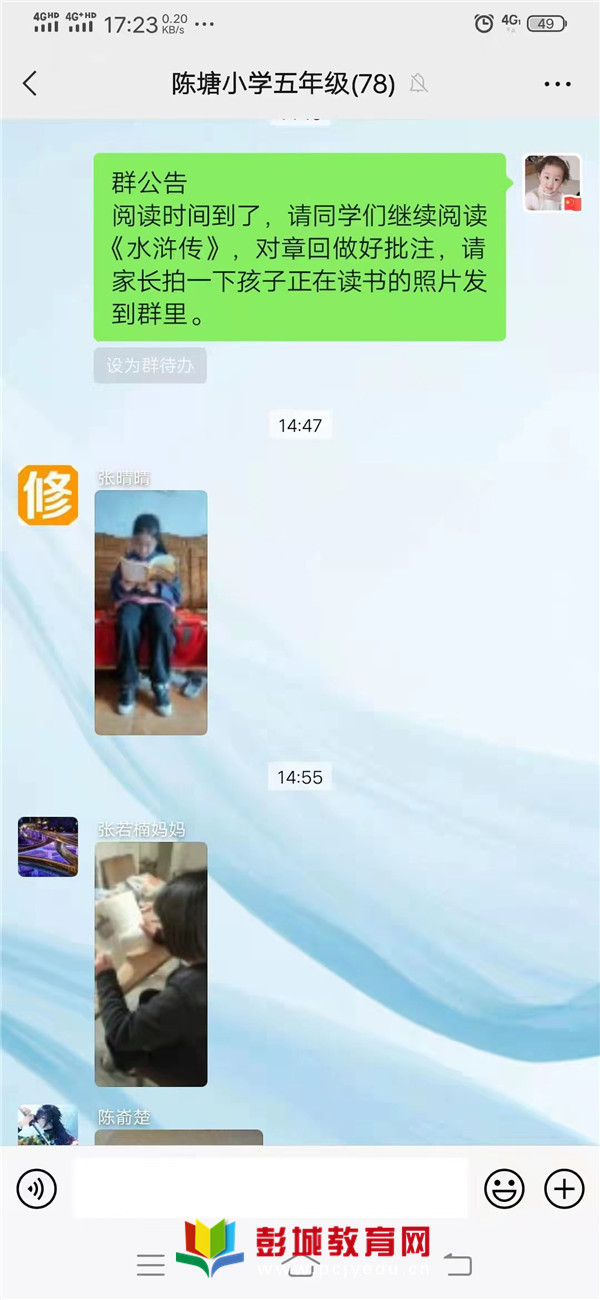The width and height of the screenshot is (600, 1300).
Task: Switch to voice input mode
Action: 37,1189
